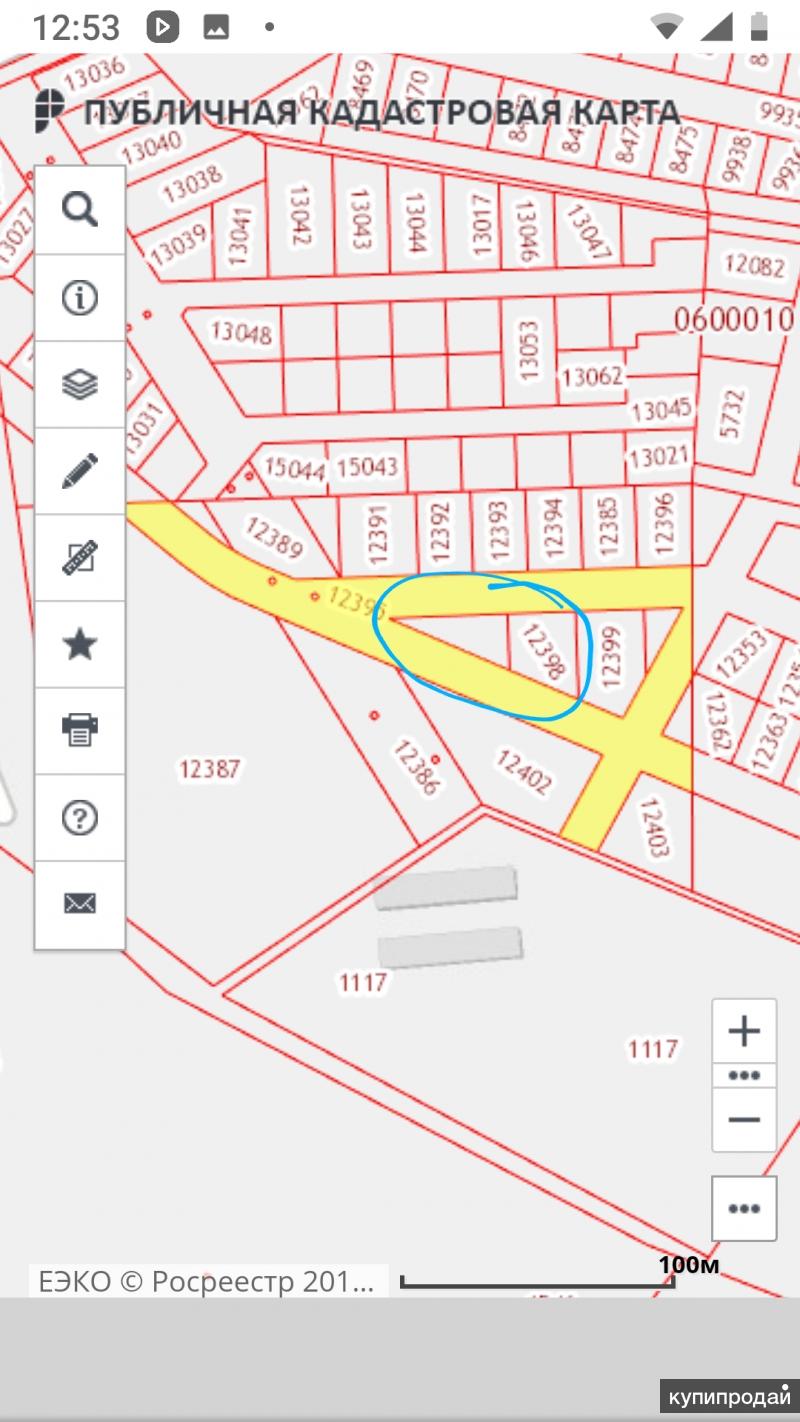Viewport: 800px width, 1422px height.
Task: Open the map search tool
Action: 80,210
